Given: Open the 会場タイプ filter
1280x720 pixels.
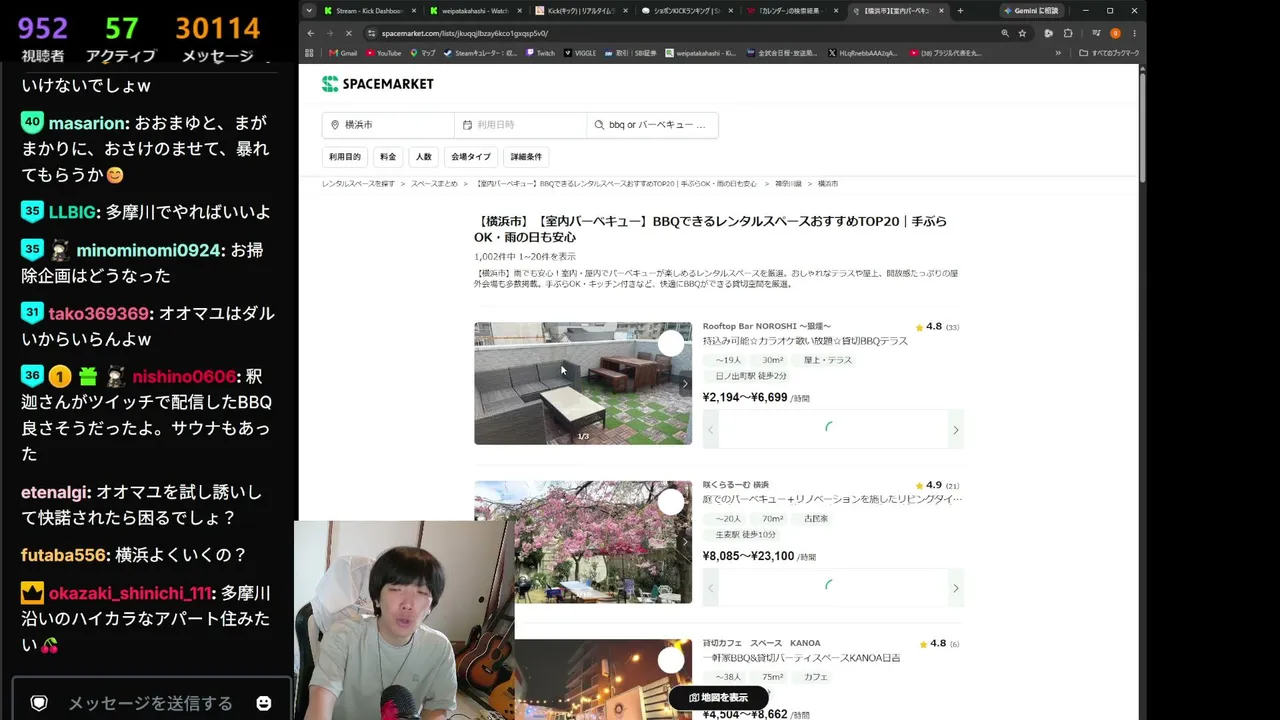Looking at the screenshot, I should point(471,157).
